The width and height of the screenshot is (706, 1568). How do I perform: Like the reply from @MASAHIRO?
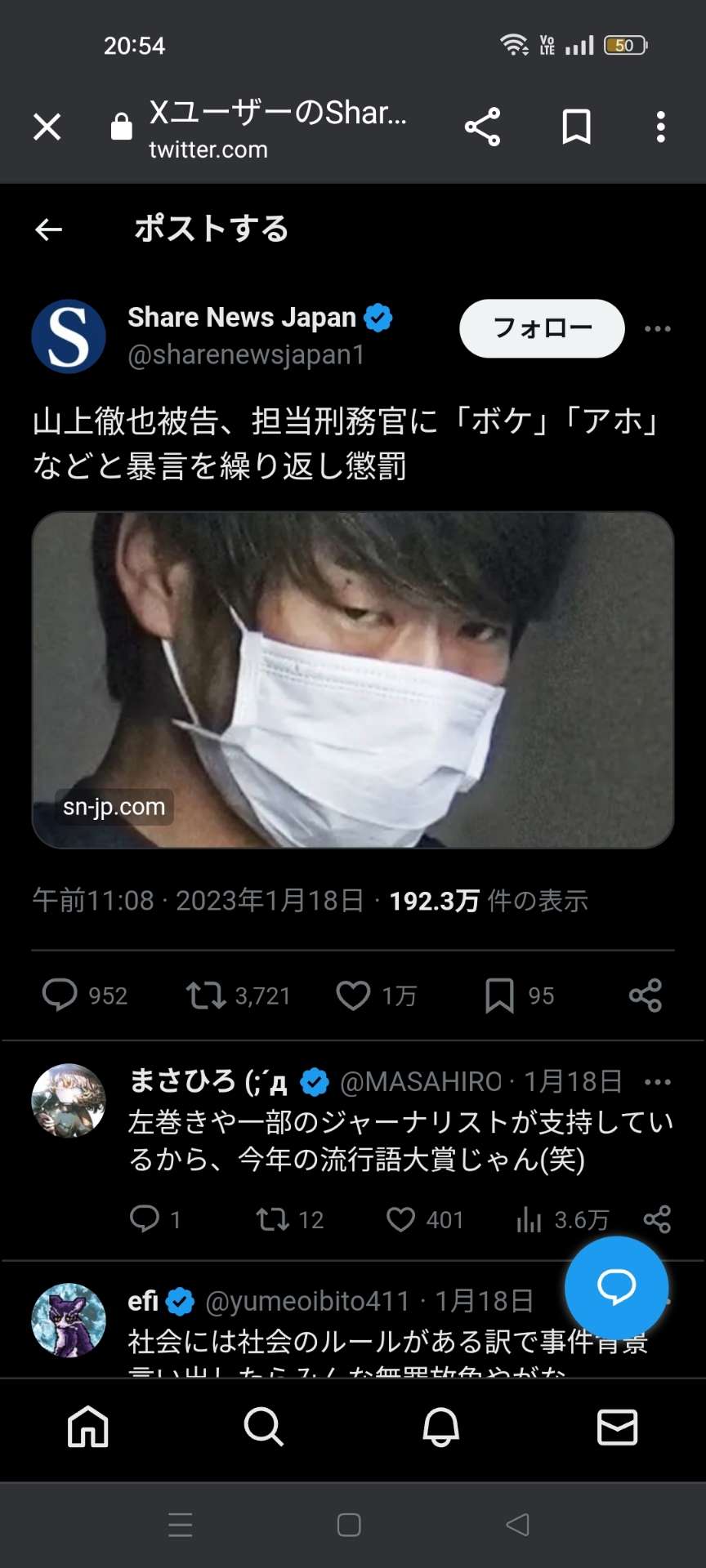(401, 1219)
